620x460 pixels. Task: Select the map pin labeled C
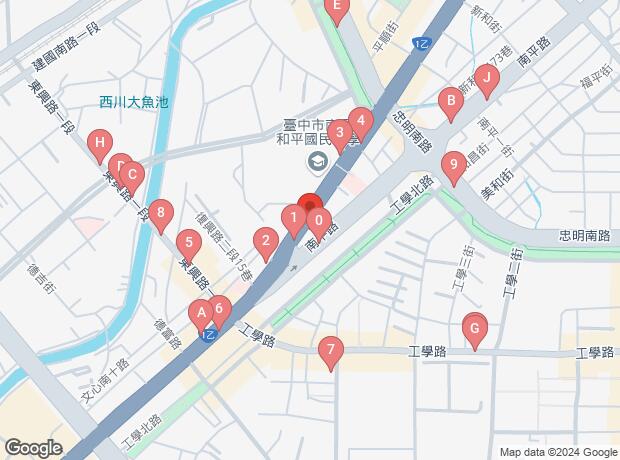point(131,174)
